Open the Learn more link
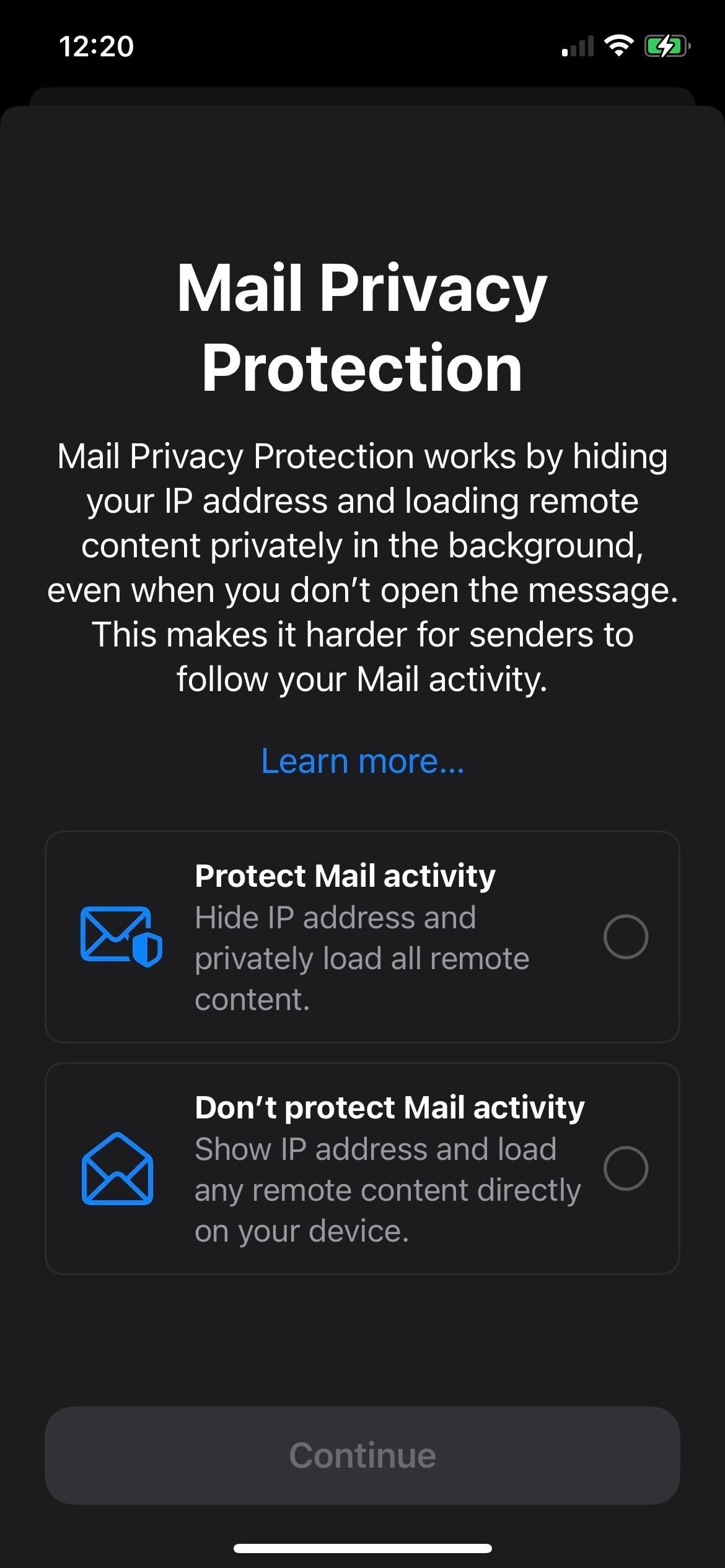The height and width of the screenshot is (1568, 725). tap(362, 760)
